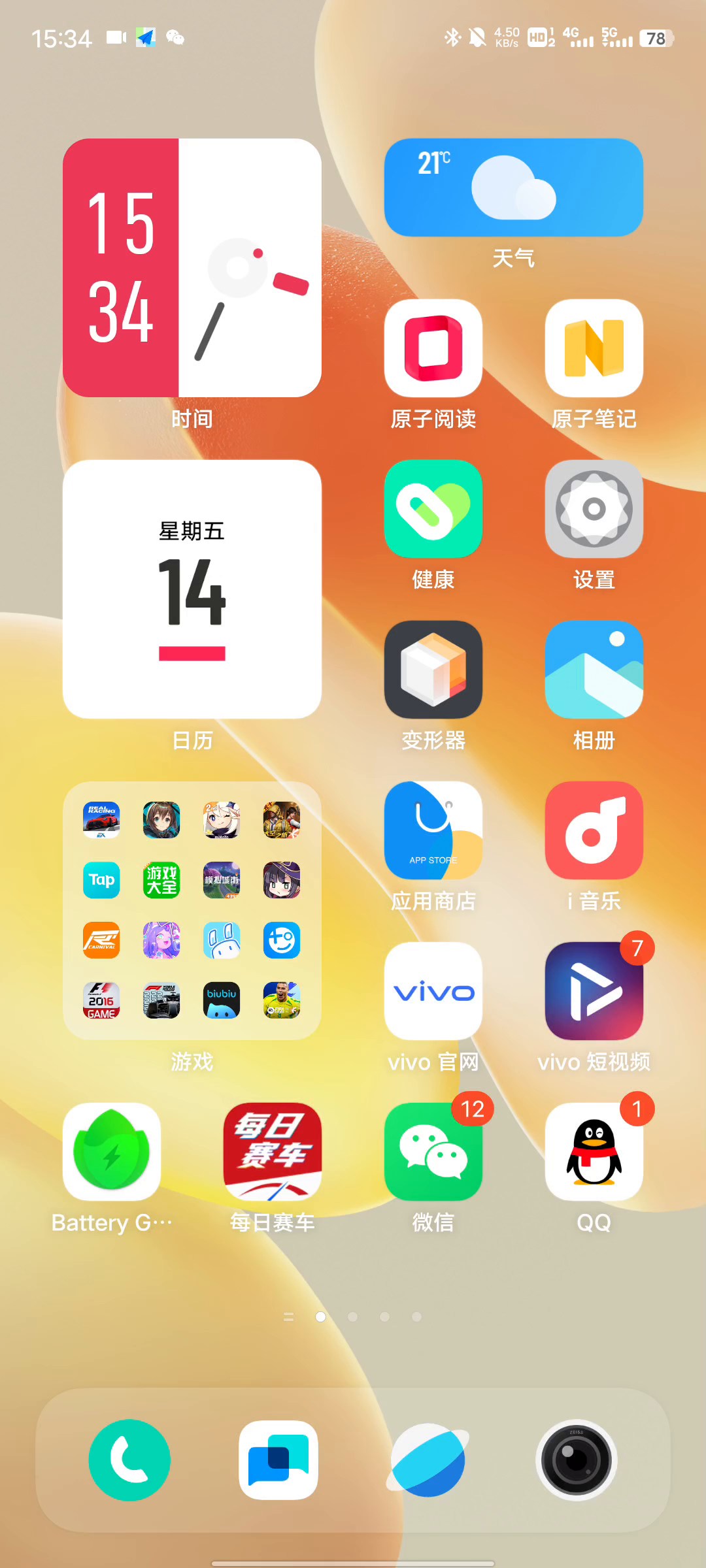Open the phone dialer in the dock
The width and height of the screenshot is (706, 1568).
coord(129,1460)
